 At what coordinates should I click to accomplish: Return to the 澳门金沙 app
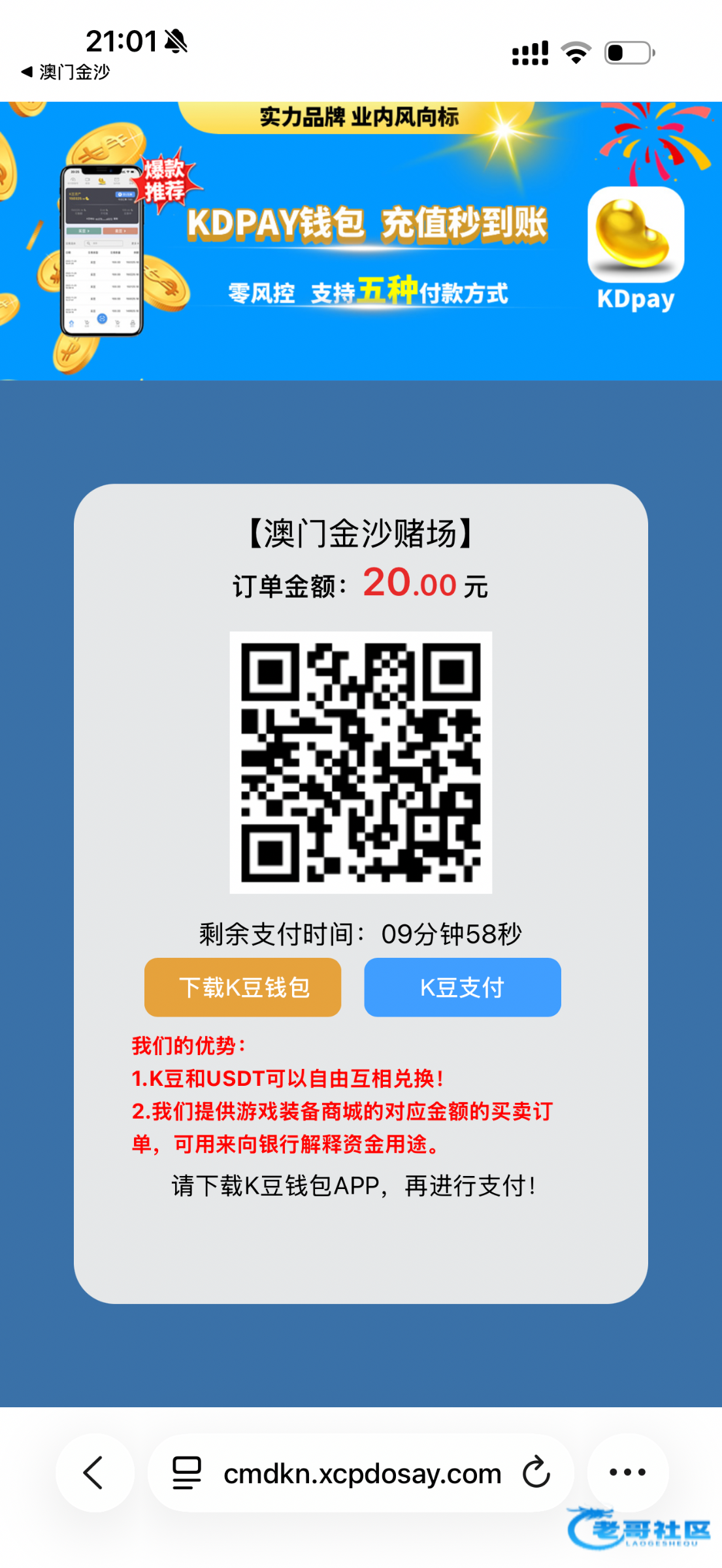pyautogui.click(x=65, y=72)
